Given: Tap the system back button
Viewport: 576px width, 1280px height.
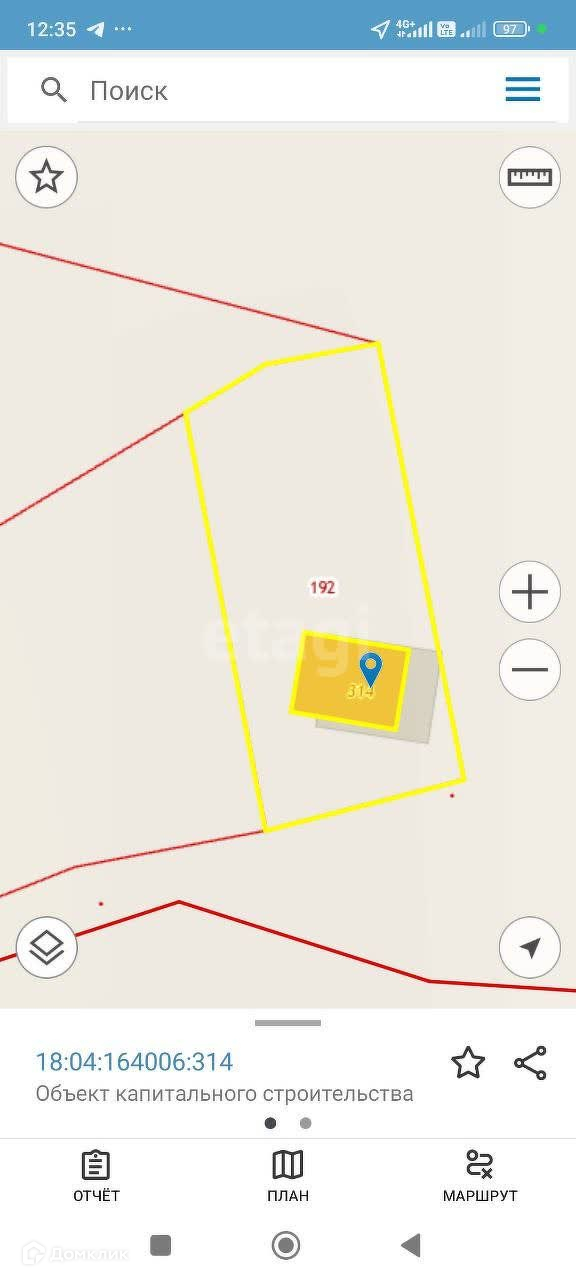Looking at the screenshot, I should pos(410,1245).
